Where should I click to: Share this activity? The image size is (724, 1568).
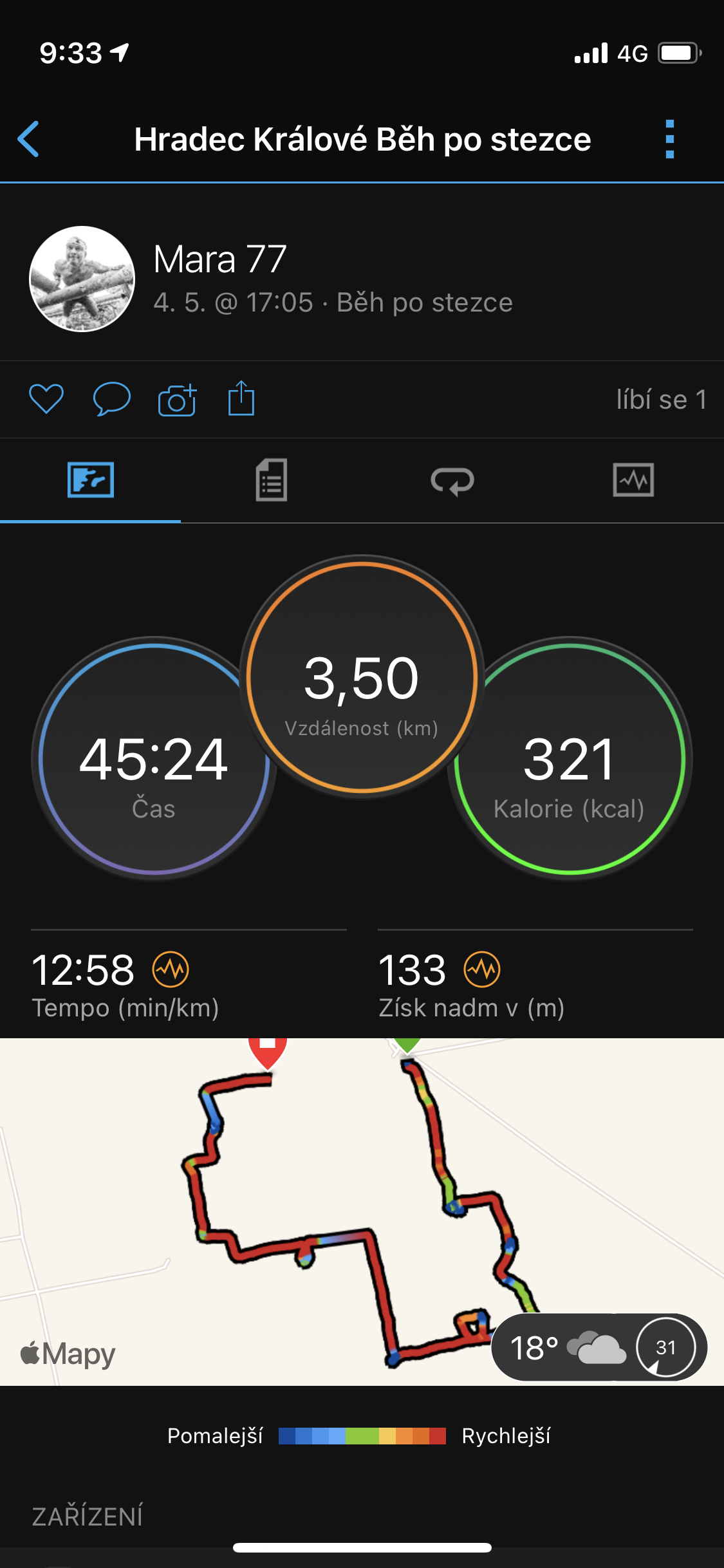pos(241,398)
